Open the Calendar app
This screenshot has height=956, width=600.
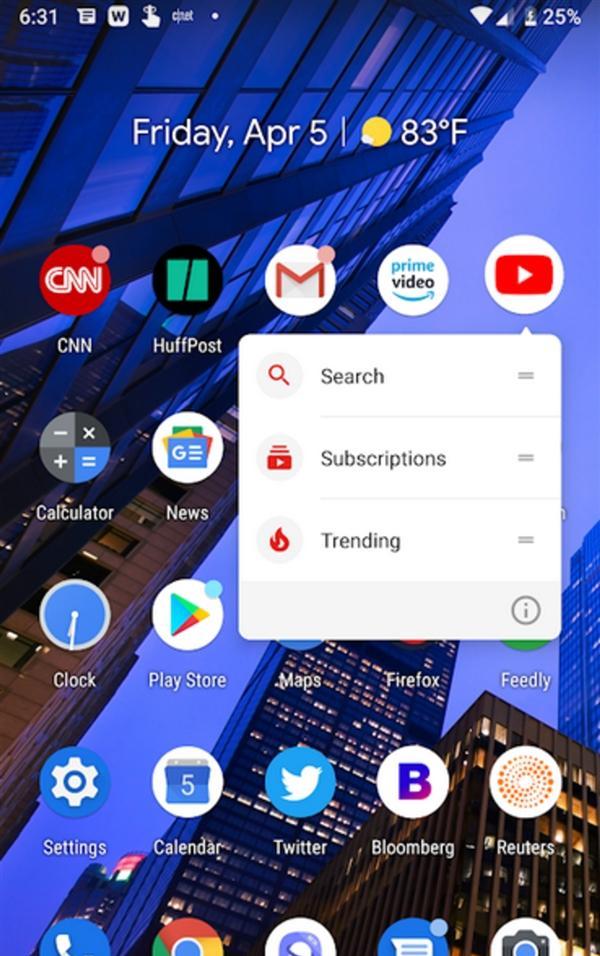click(187, 782)
